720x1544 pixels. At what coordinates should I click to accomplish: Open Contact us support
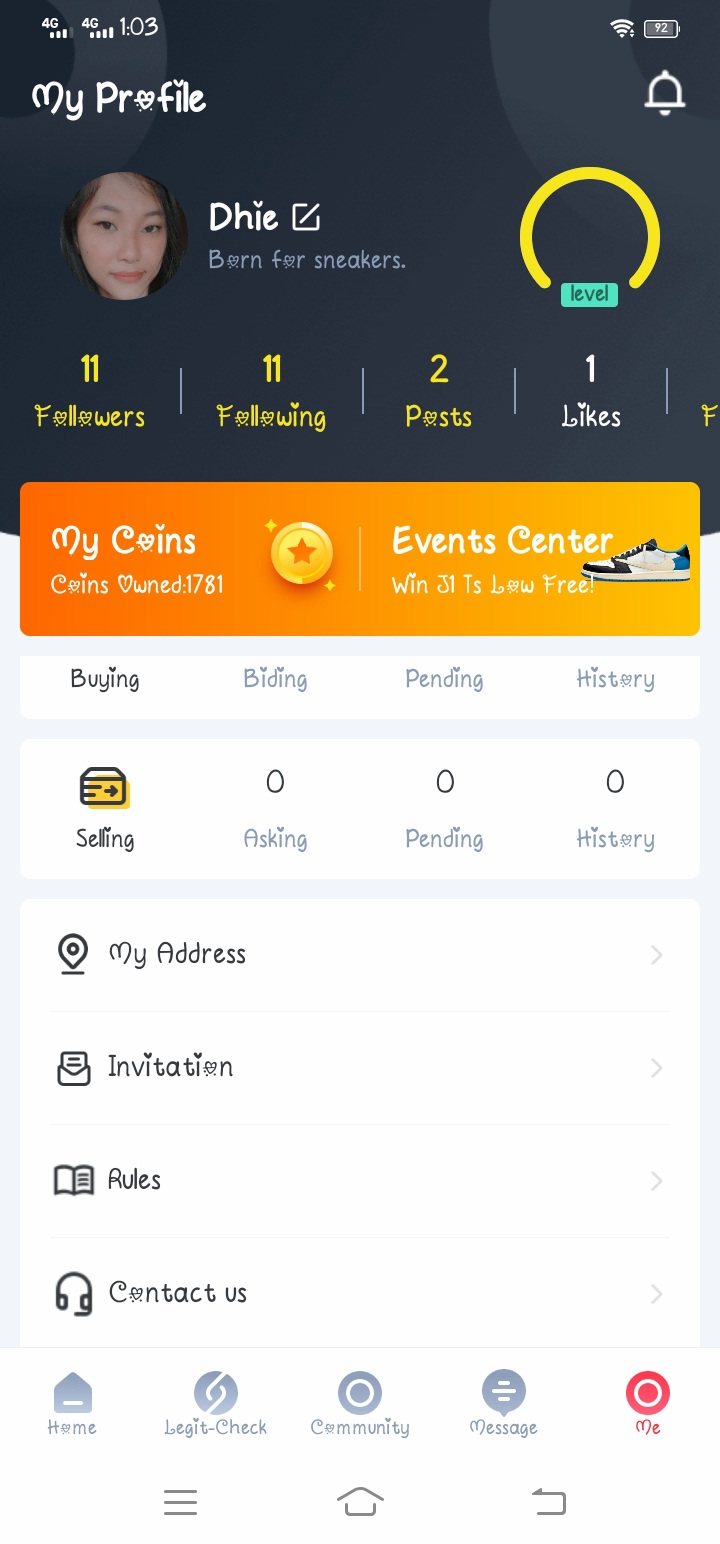(360, 1294)
